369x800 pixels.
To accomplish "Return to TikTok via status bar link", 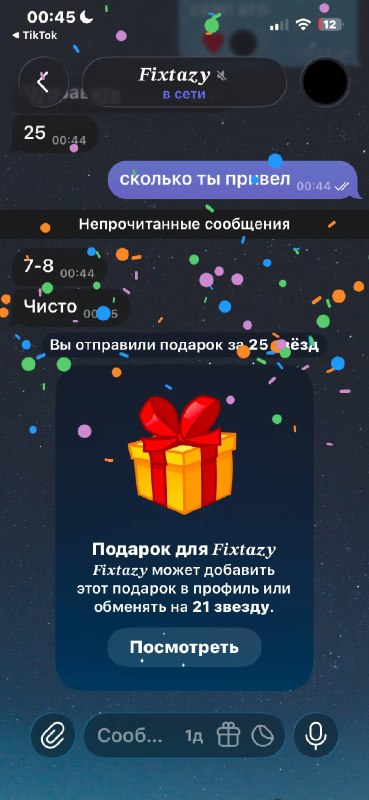I will [34, 35].
